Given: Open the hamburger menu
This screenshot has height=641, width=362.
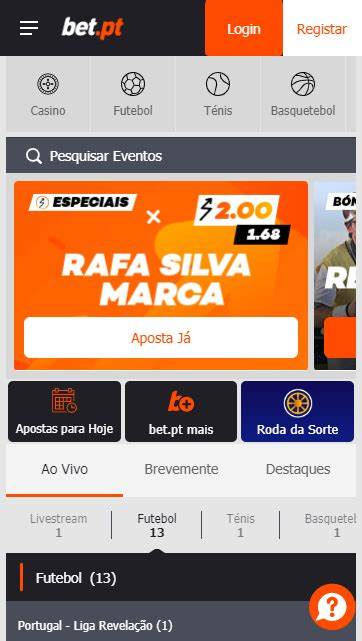Looking at the screenshot, I should point(29,28).
